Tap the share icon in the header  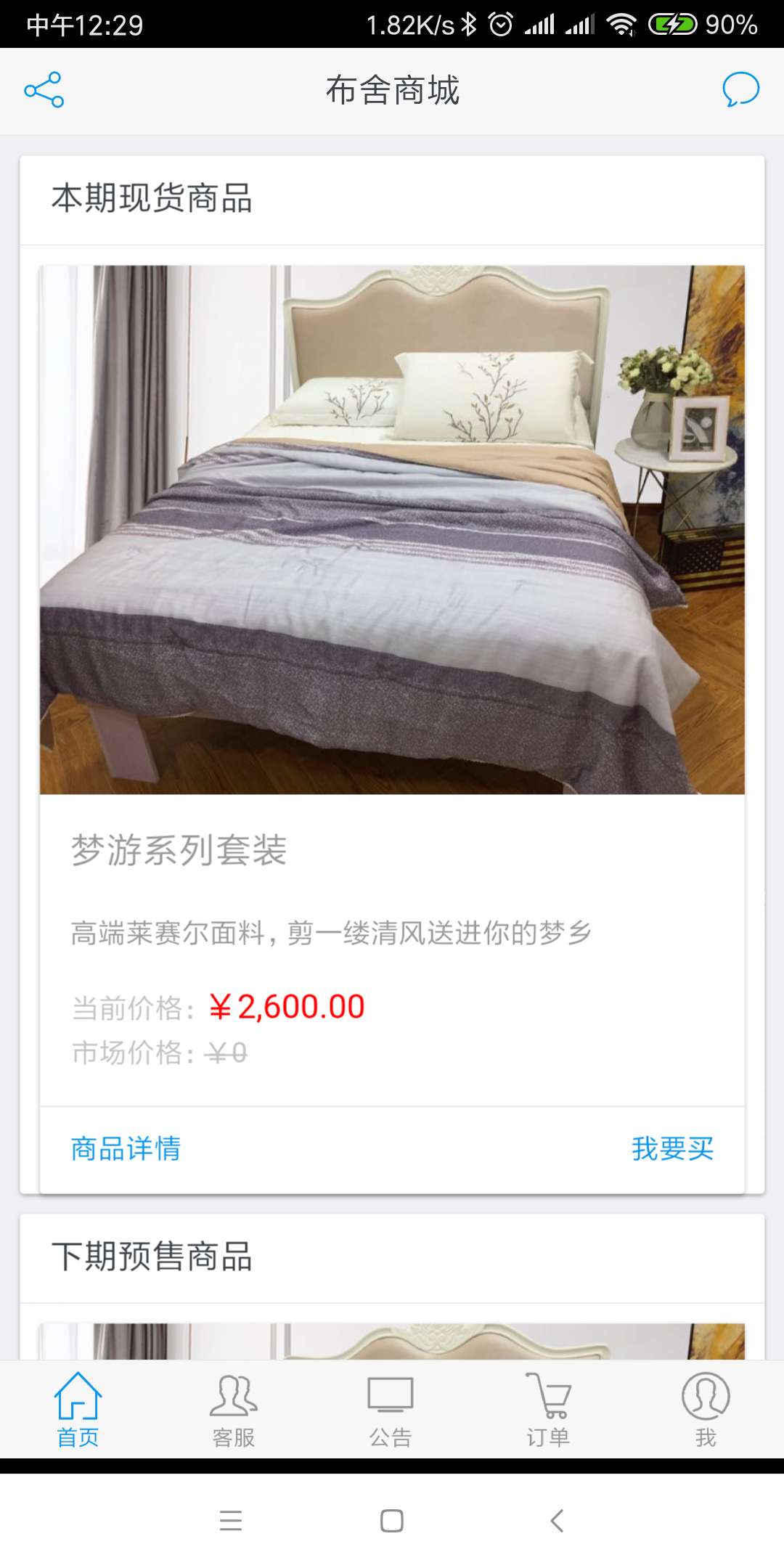pyautogui.click(x=44, y=90)
